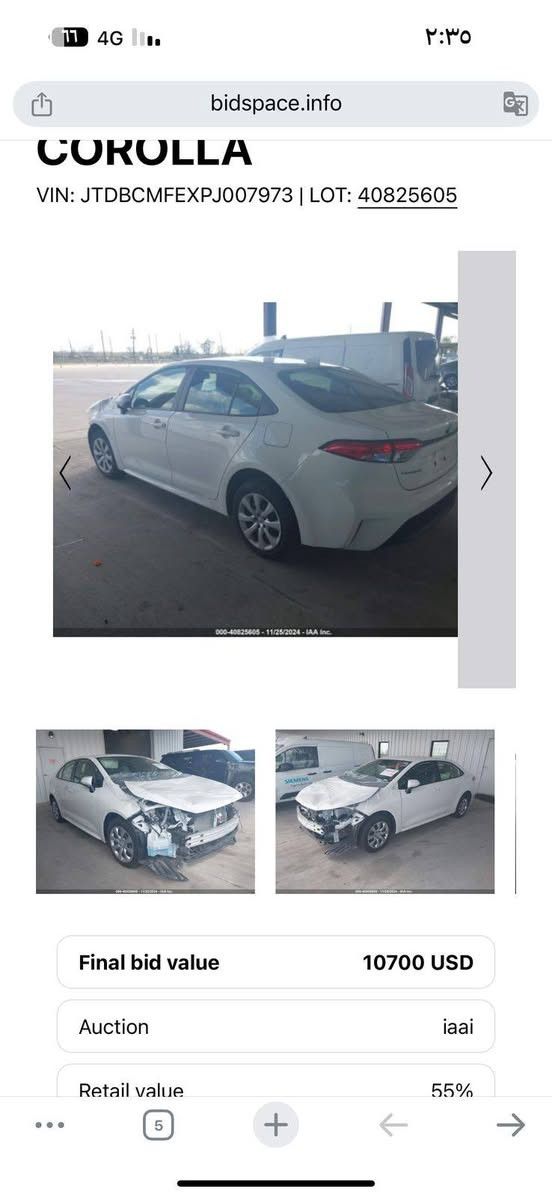Select the thumbnail with Siemens van
This screenshot has width=552, height=1197.
385,811
